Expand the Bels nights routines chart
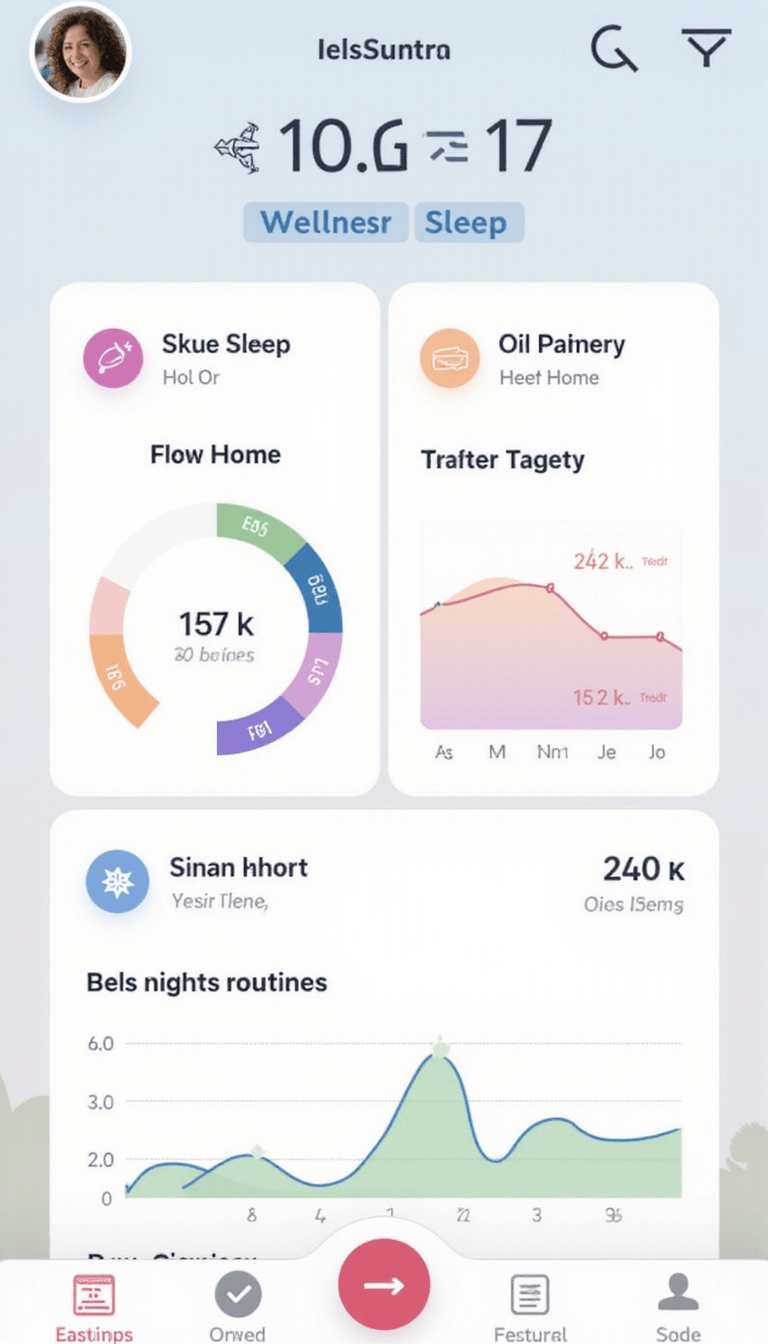The image size is (768, 1344). point(400,1110)
